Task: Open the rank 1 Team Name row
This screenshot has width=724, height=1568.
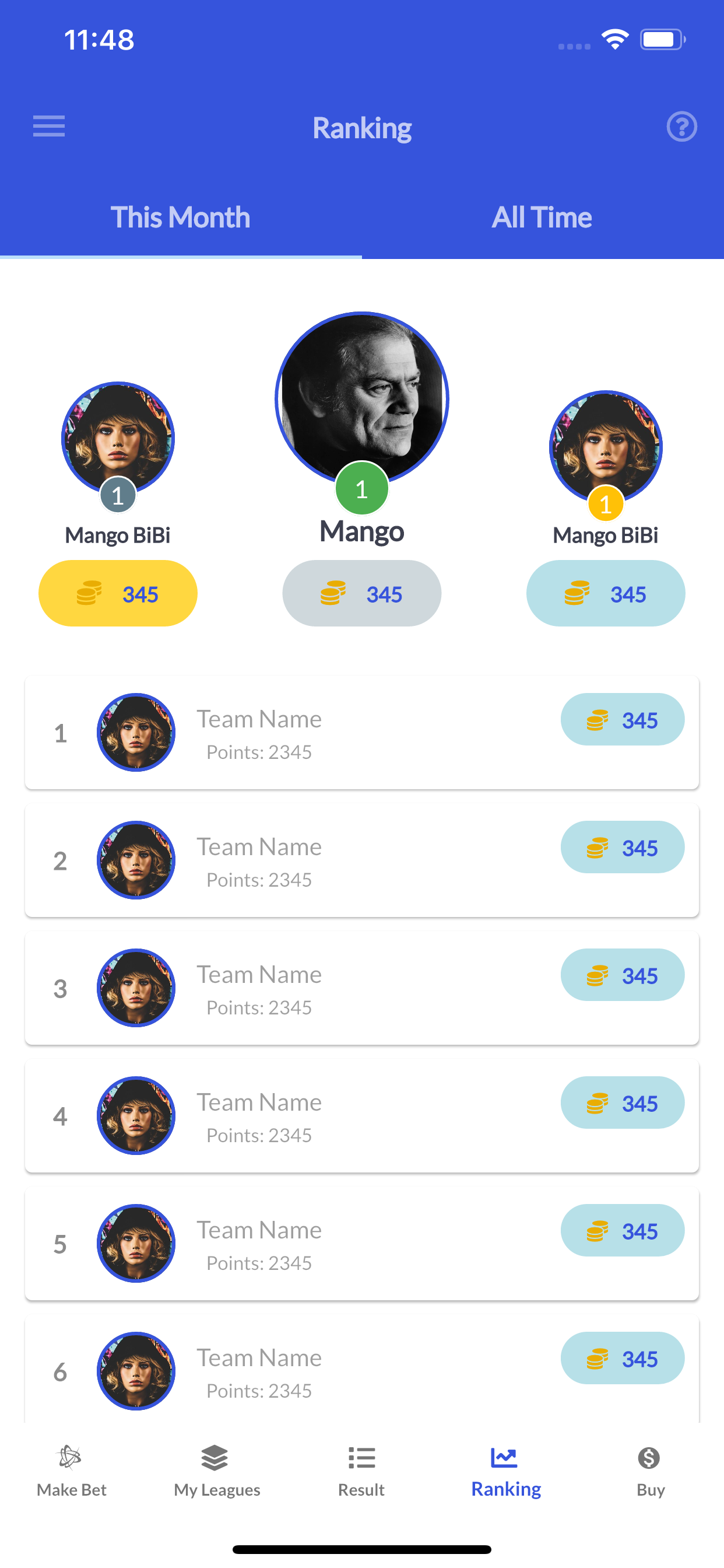Action: click(361, 733)
